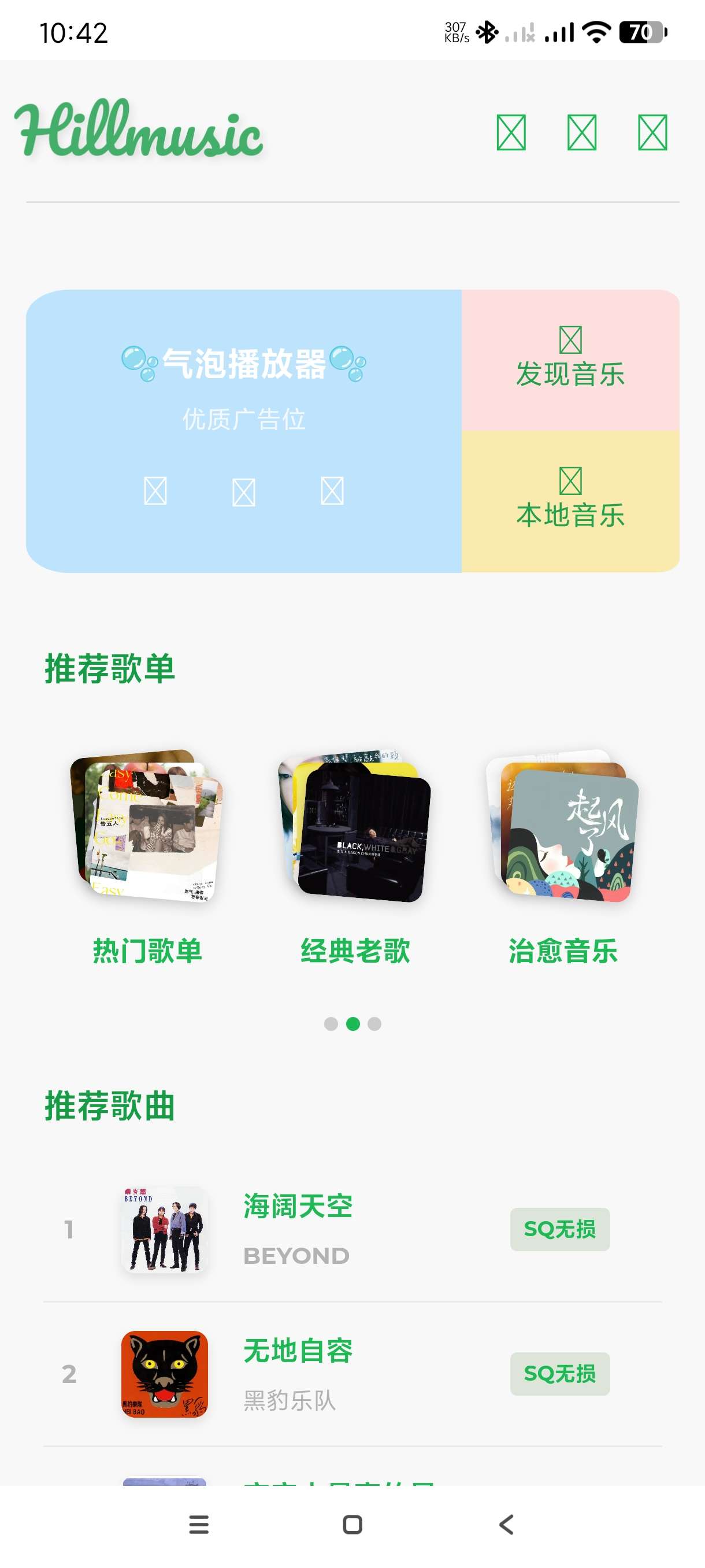Go back using system navigation
705x1568 pixels.
point(506,1524)
